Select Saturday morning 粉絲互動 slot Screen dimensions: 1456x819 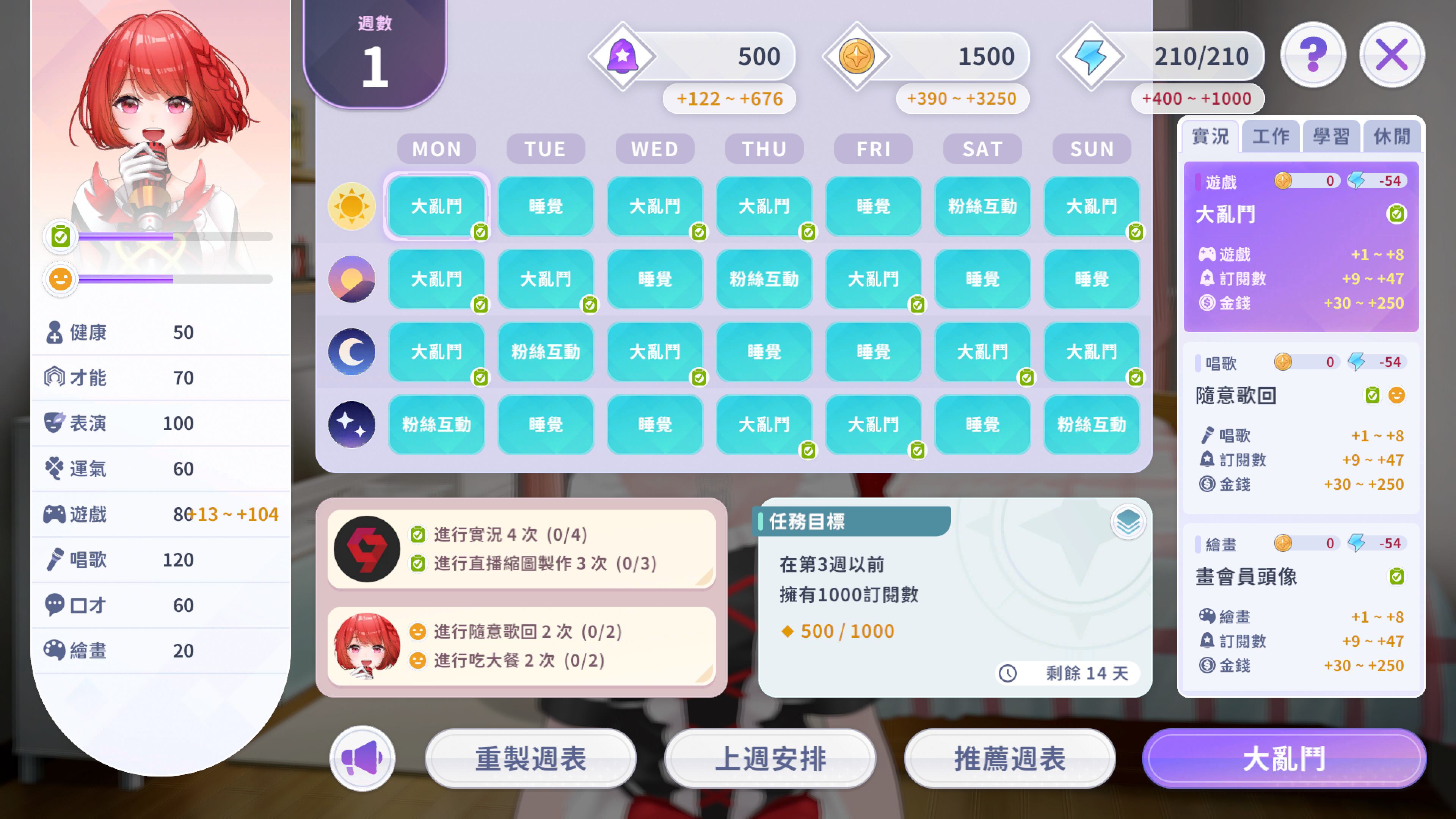[x=982, y=206]
